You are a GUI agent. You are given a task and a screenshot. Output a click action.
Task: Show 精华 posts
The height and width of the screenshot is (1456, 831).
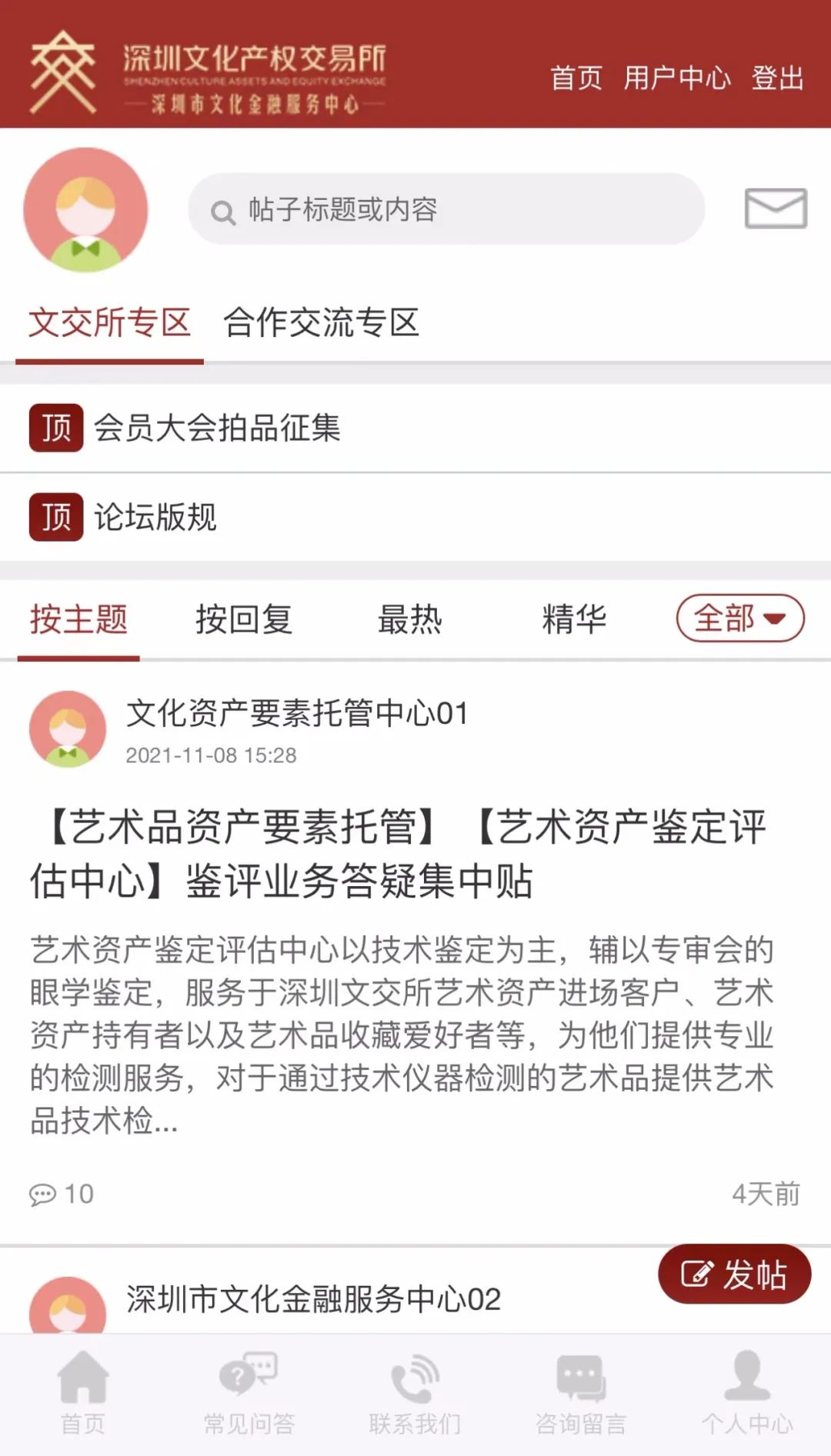click(x=574, y=619)
